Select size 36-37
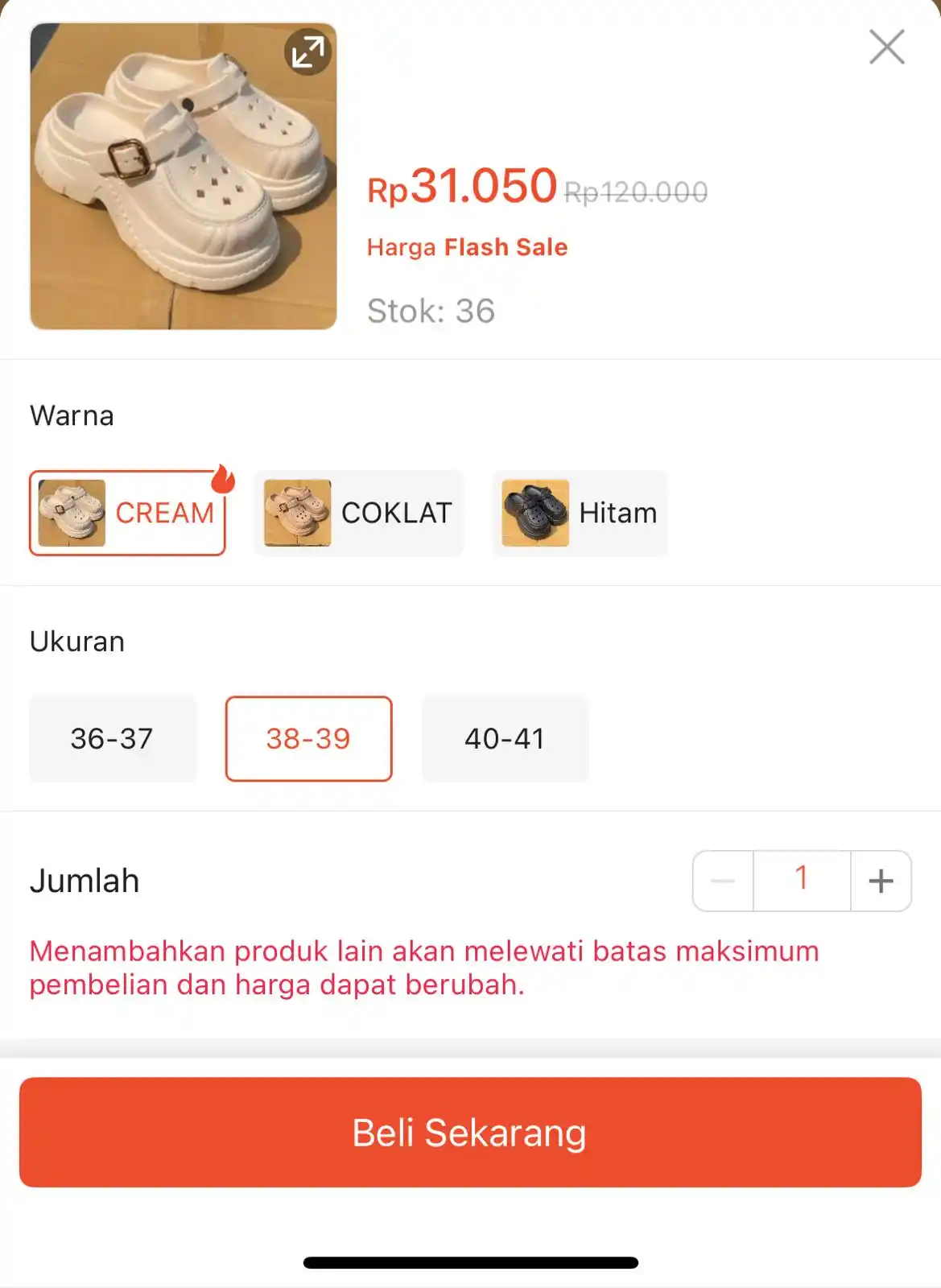Screen dimensions: 941x1288 (x=113, y=739)
